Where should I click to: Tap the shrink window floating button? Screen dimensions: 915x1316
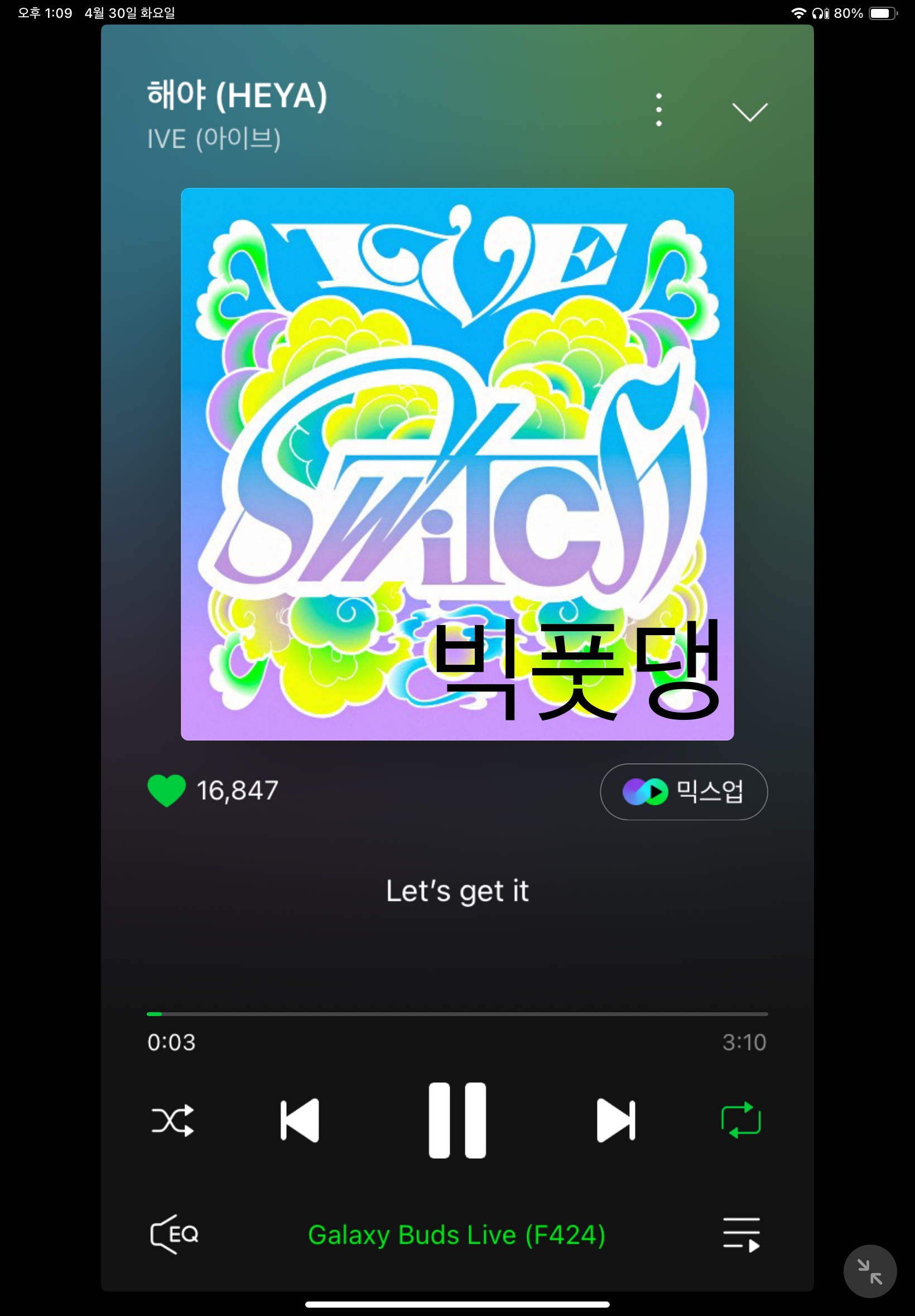click(x=870, y=1271)
